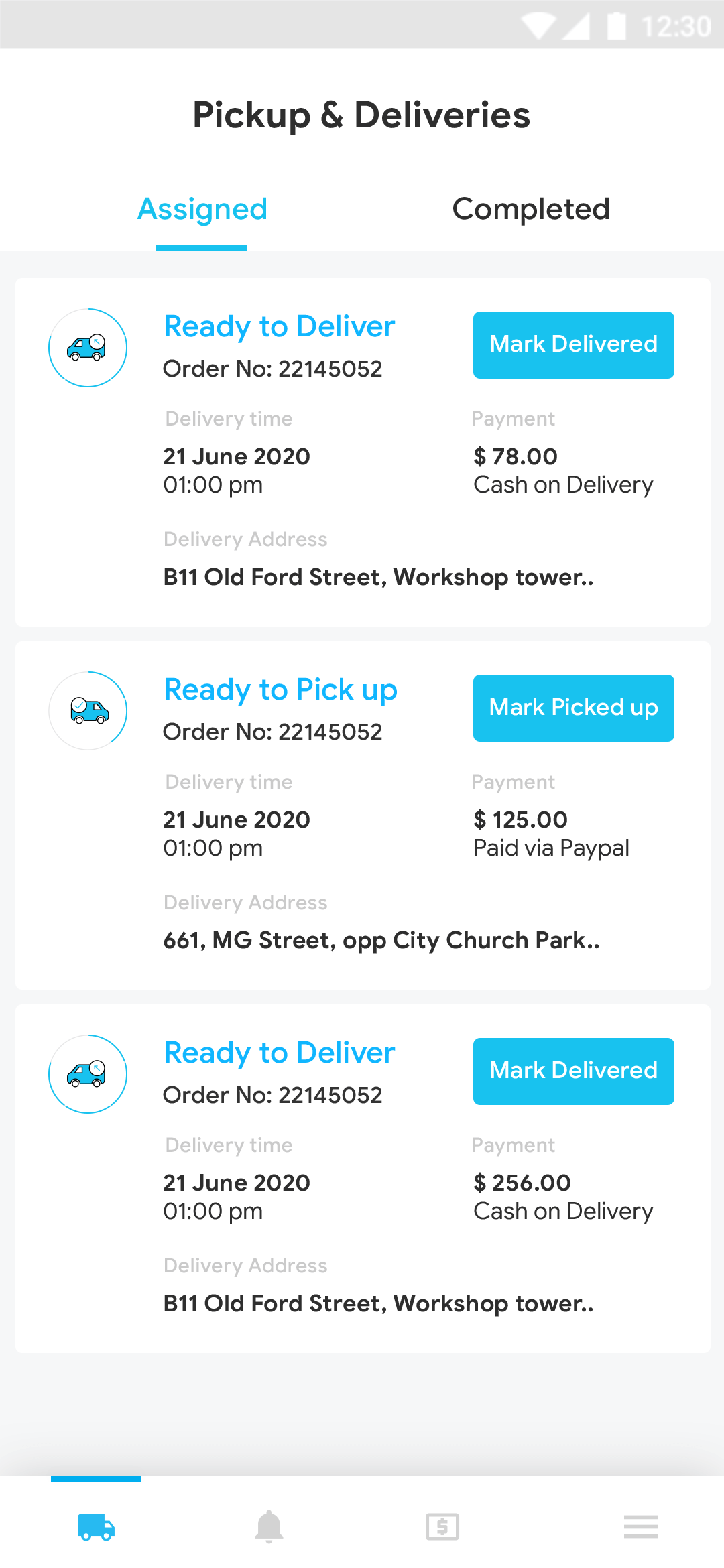Screen dimensions: 724x1568
Task: Open the Pickup & Deliveries title header
Action: (361, 114)
